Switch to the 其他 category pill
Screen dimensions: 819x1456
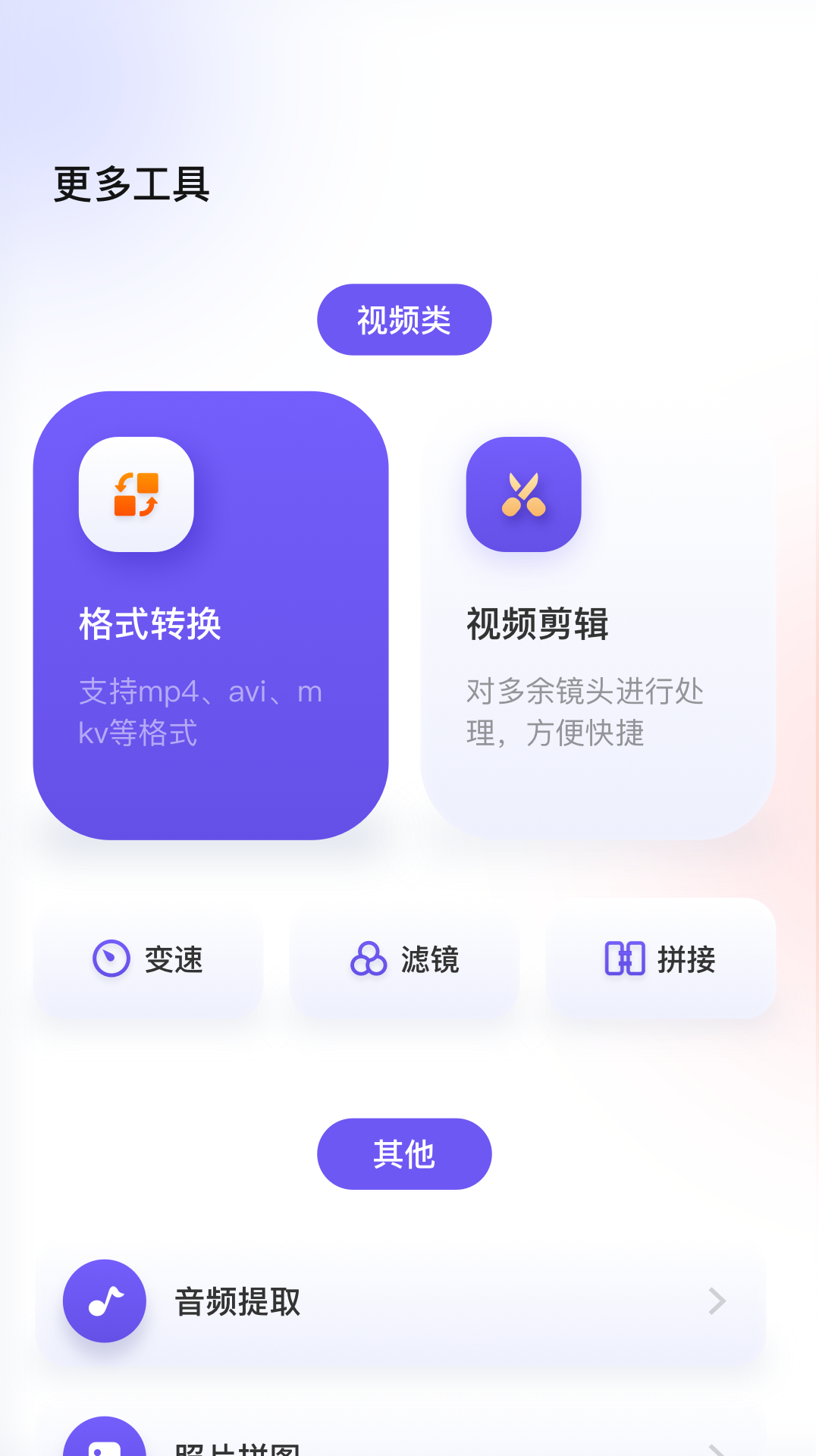pyautogui.click(x=404, y=1153)
